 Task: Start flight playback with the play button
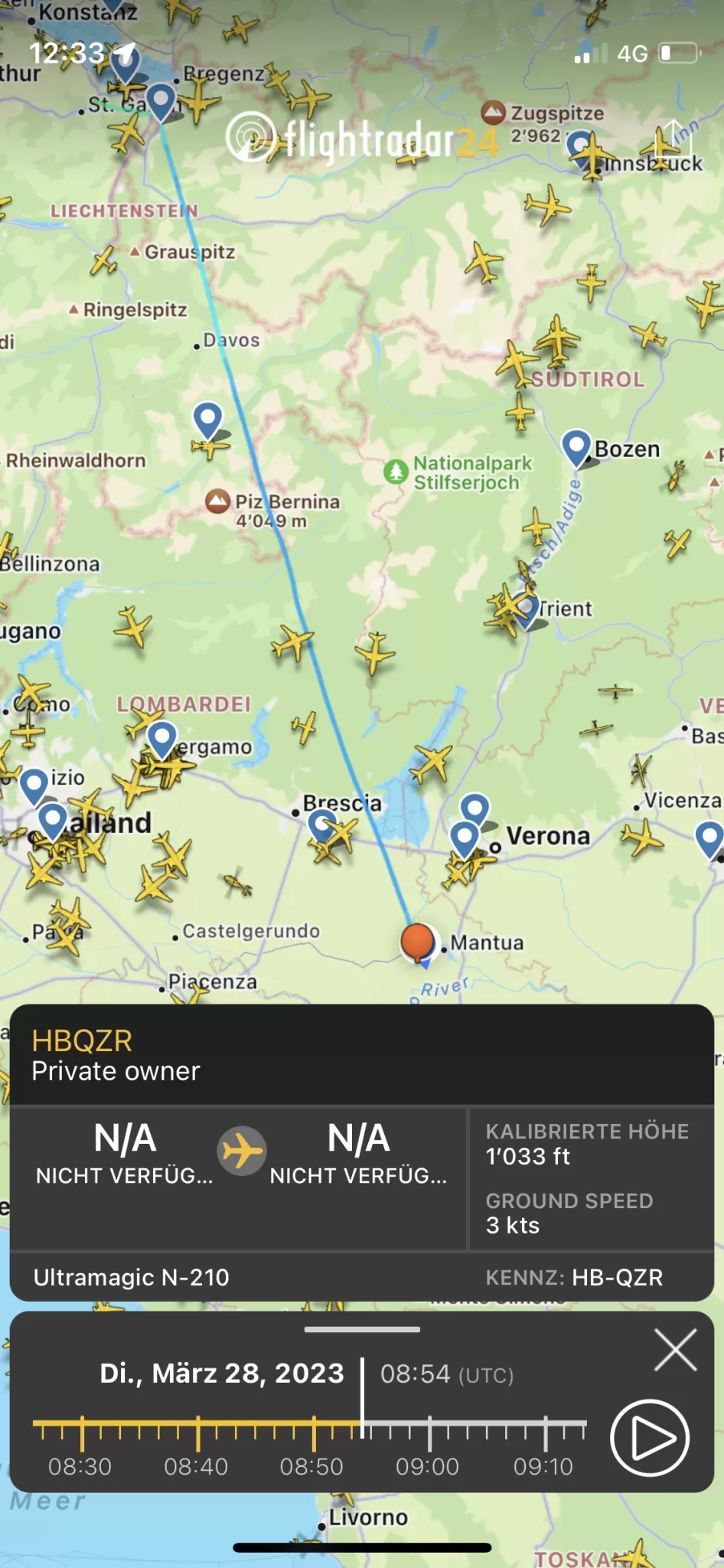point(649,1438)
